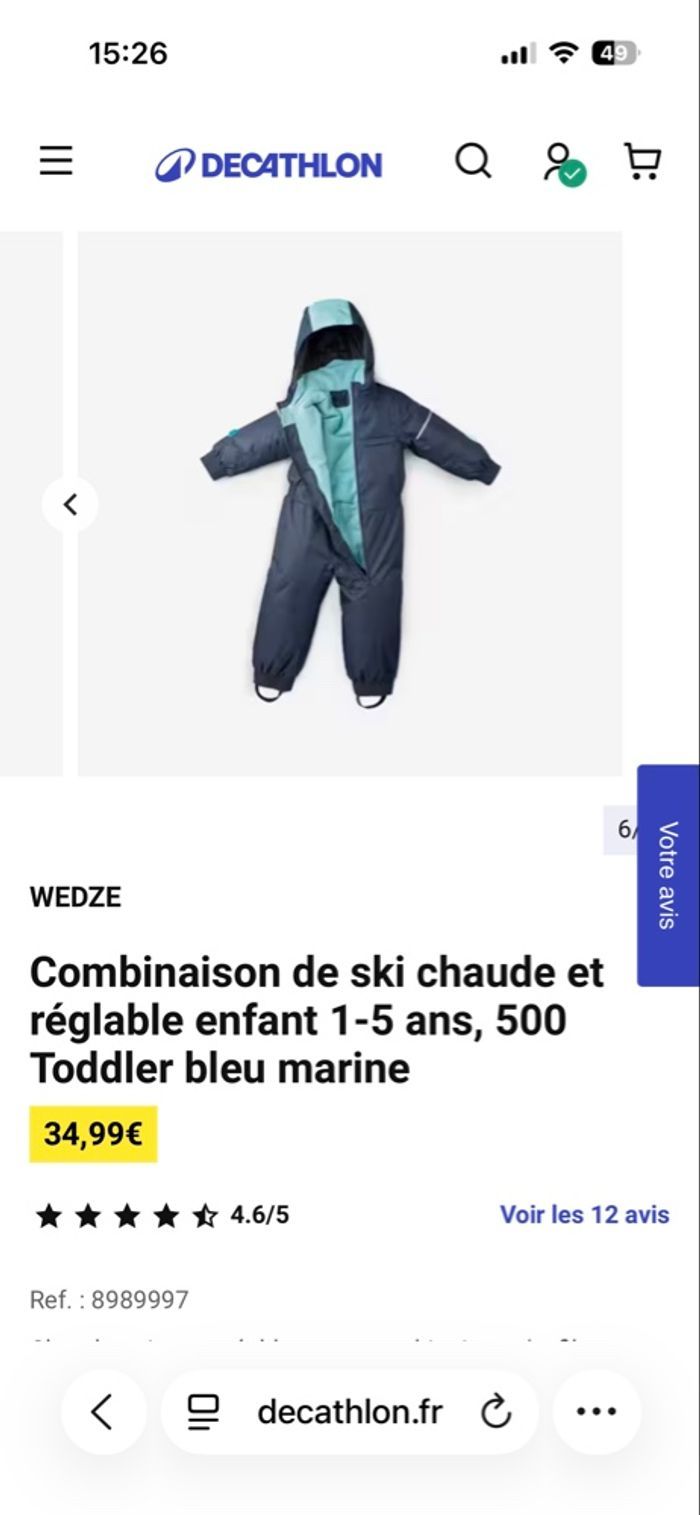This screenshot has height=1515, width=700.
Task: Open the ski suit product photo
Action: click(350, 504)
